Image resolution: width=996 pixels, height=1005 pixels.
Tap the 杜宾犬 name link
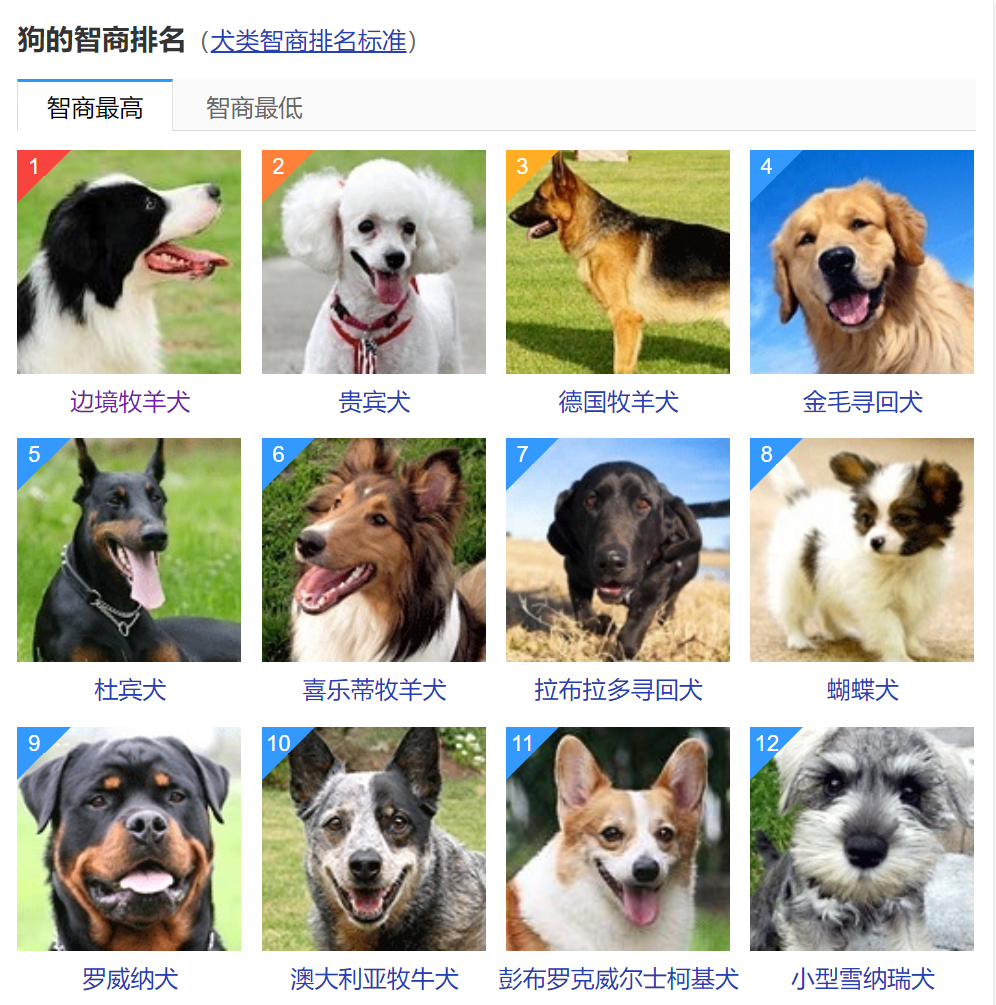pos(129,690)
